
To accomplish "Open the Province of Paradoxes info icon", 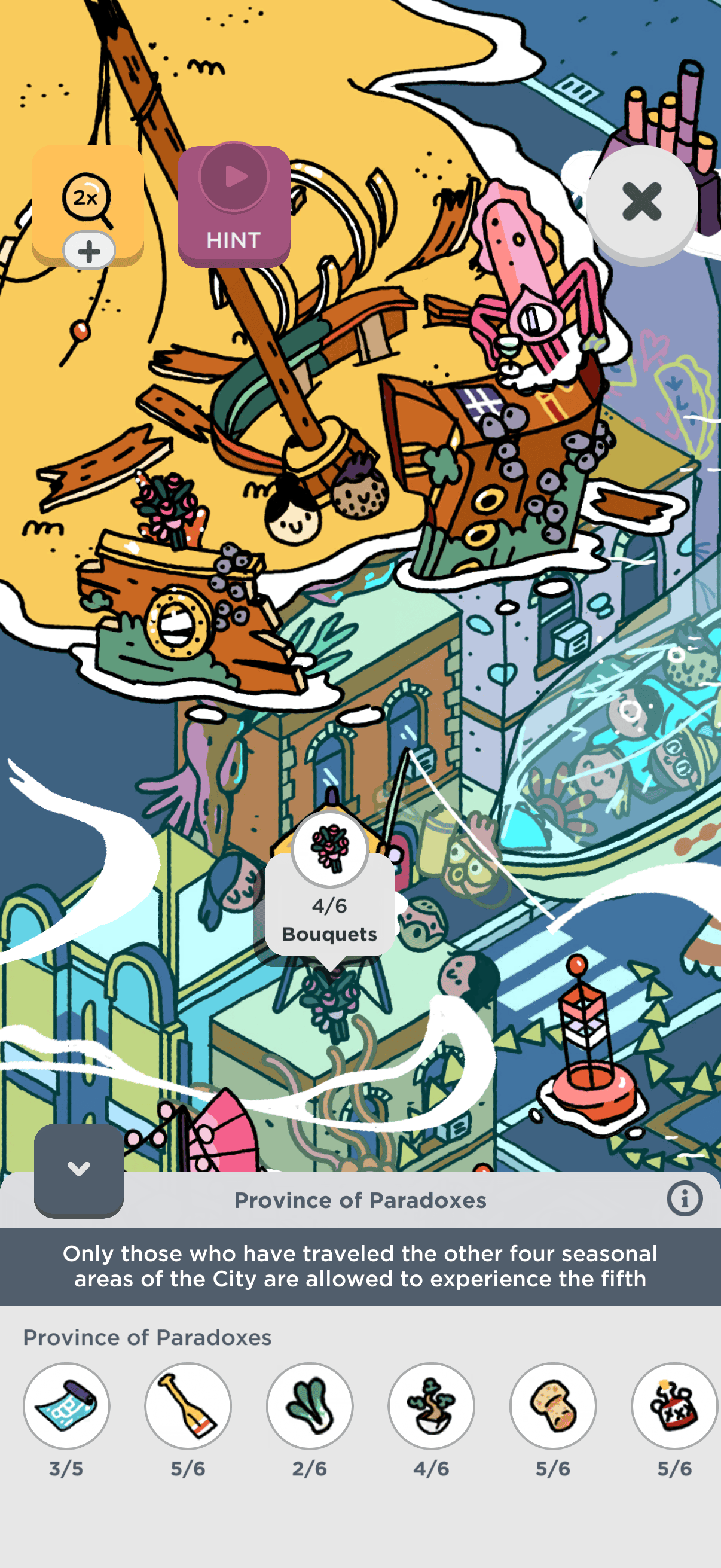I will pos(685,1199).
